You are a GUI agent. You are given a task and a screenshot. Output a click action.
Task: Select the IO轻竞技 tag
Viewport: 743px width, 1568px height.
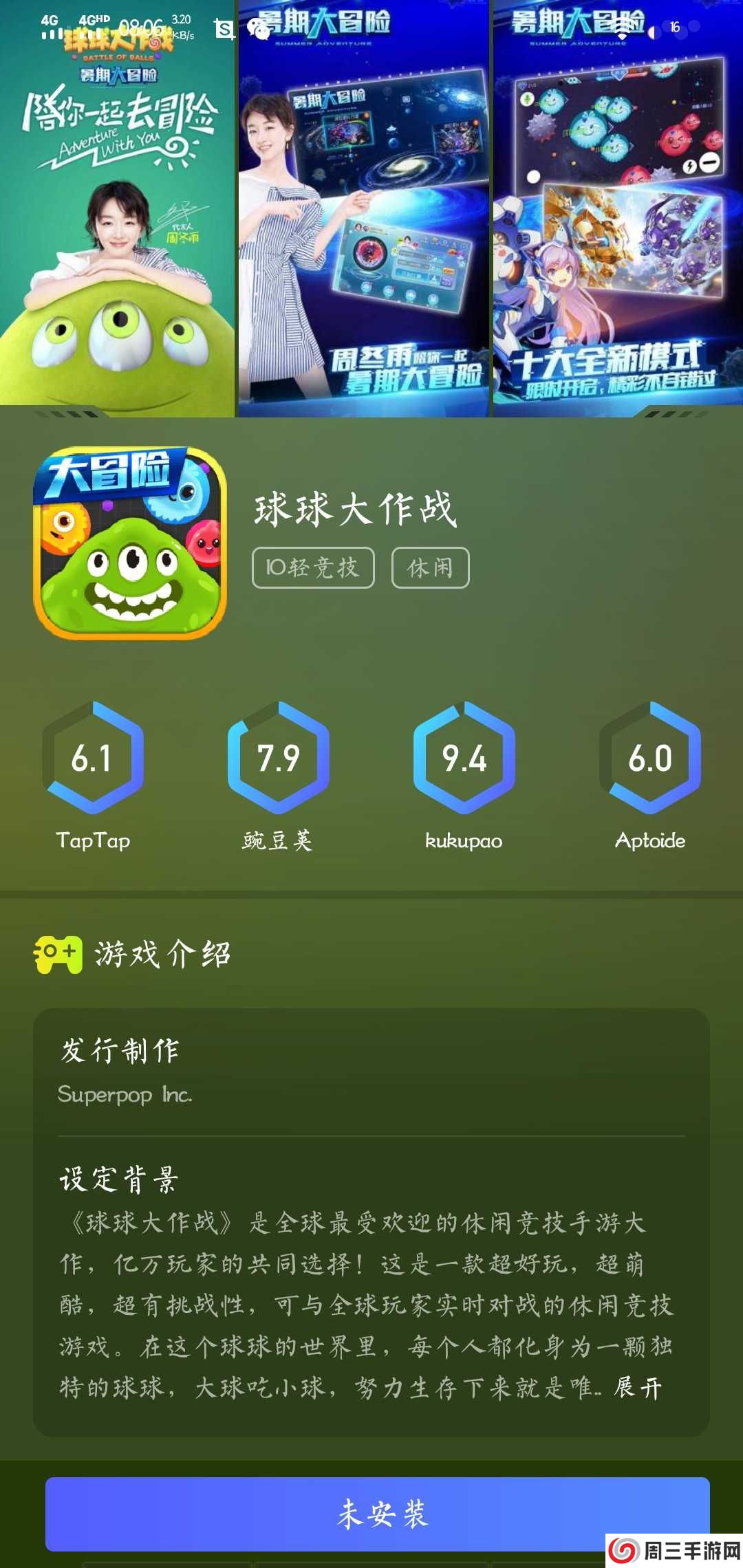pos(313,568)
